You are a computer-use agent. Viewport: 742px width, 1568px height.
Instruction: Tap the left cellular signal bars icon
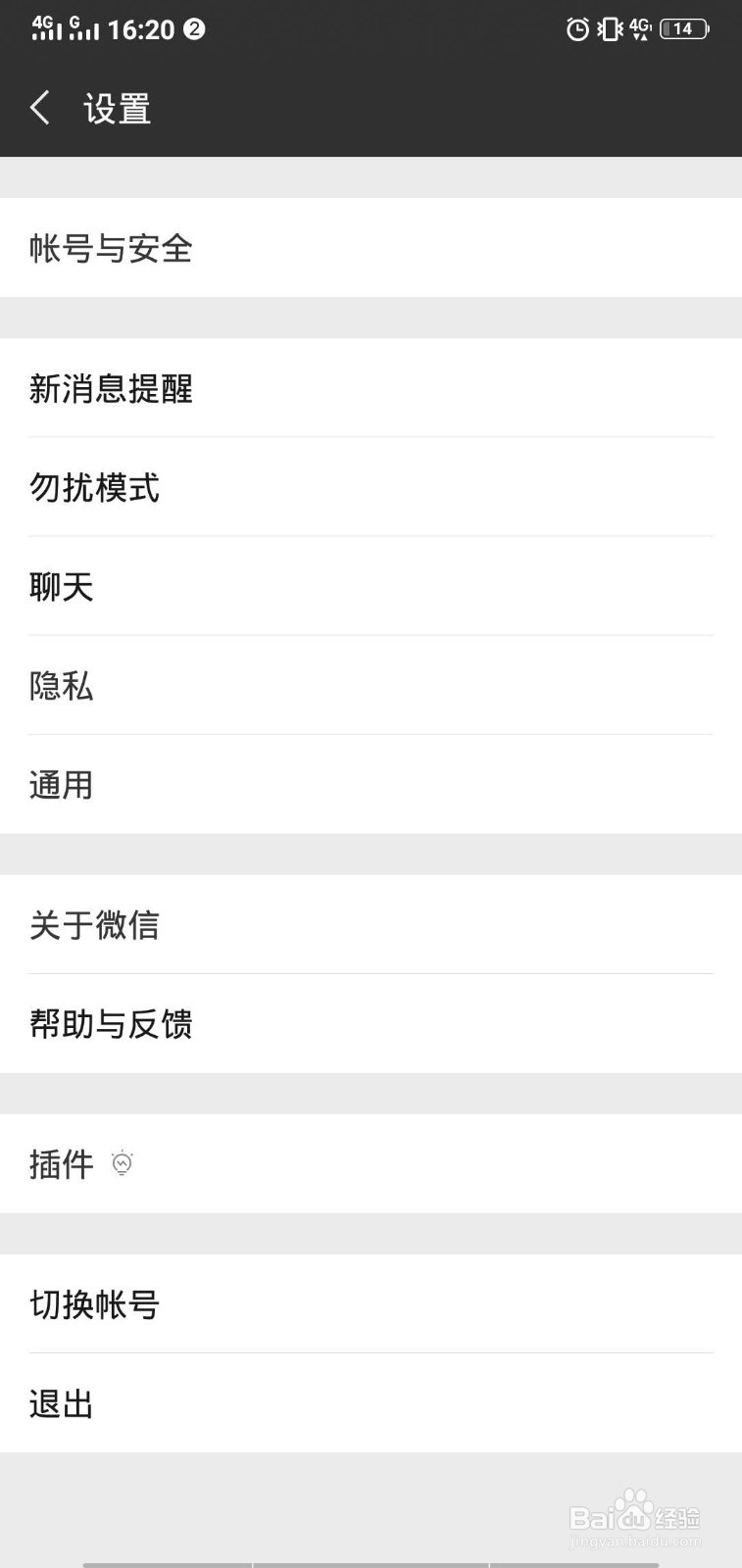(44, 29)
